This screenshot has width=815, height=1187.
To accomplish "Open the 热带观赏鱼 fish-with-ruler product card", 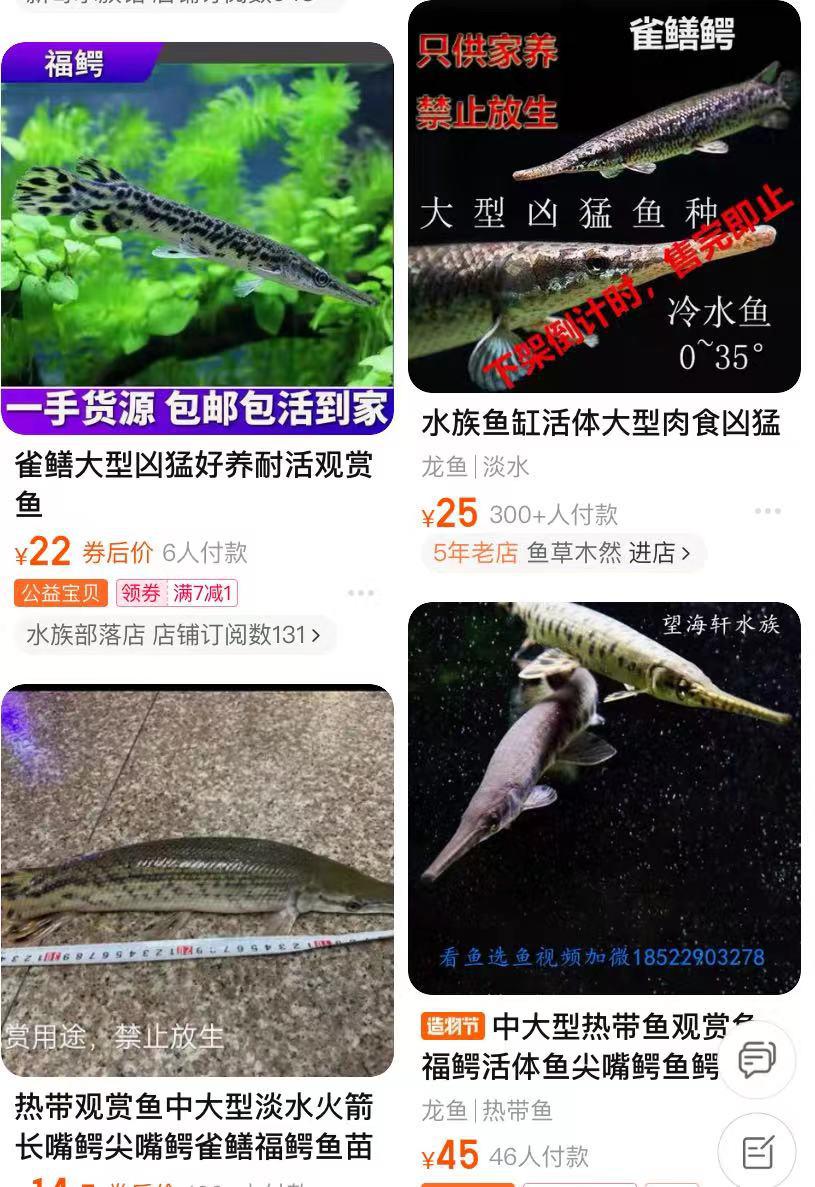I will [197, 880].
